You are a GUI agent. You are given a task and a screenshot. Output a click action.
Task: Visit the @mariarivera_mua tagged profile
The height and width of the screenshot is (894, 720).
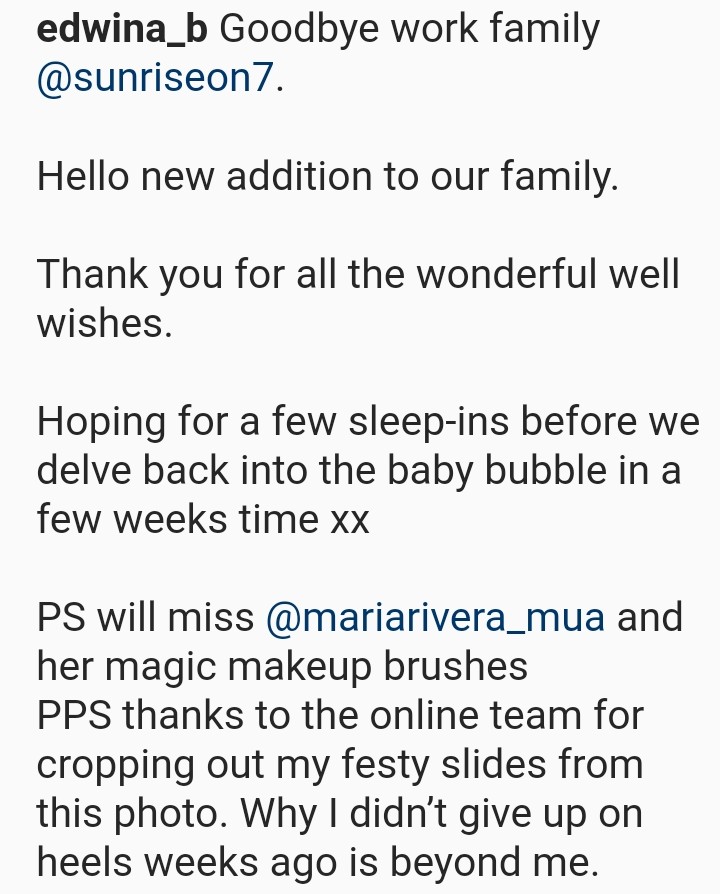[435, 616]
